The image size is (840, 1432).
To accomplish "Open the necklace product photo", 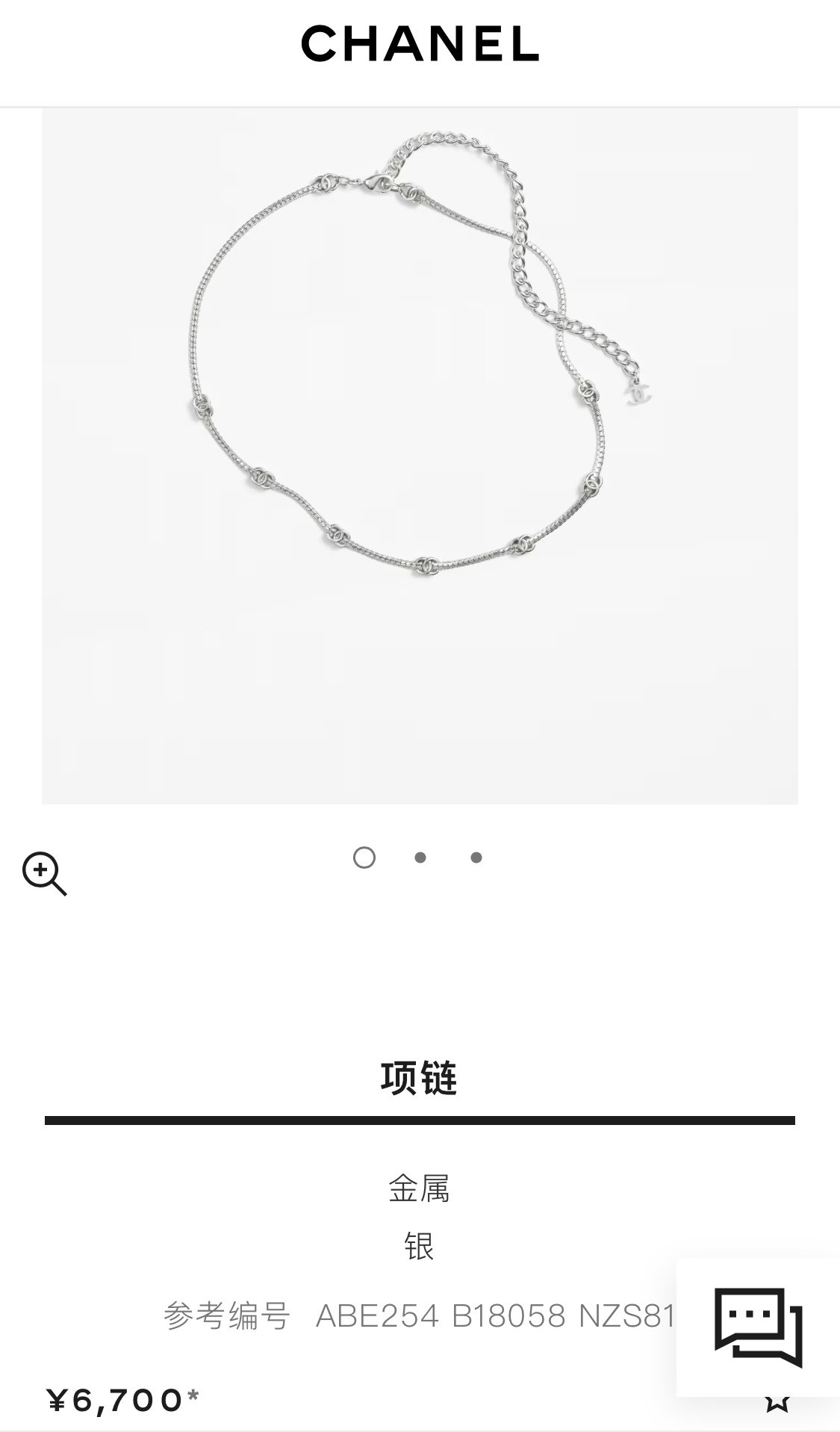I will pos(420,456).
